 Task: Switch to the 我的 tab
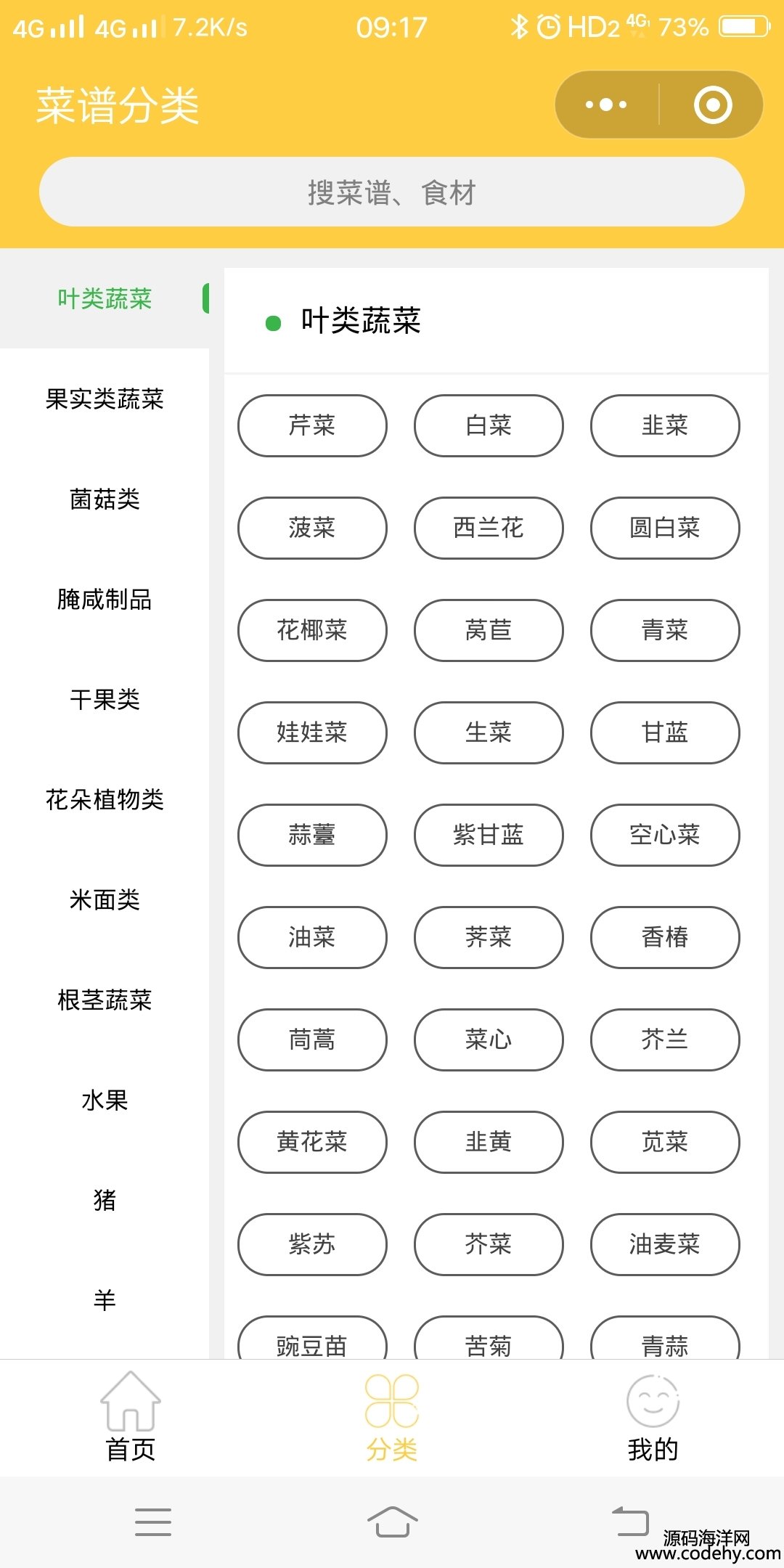coord(653,1417)
